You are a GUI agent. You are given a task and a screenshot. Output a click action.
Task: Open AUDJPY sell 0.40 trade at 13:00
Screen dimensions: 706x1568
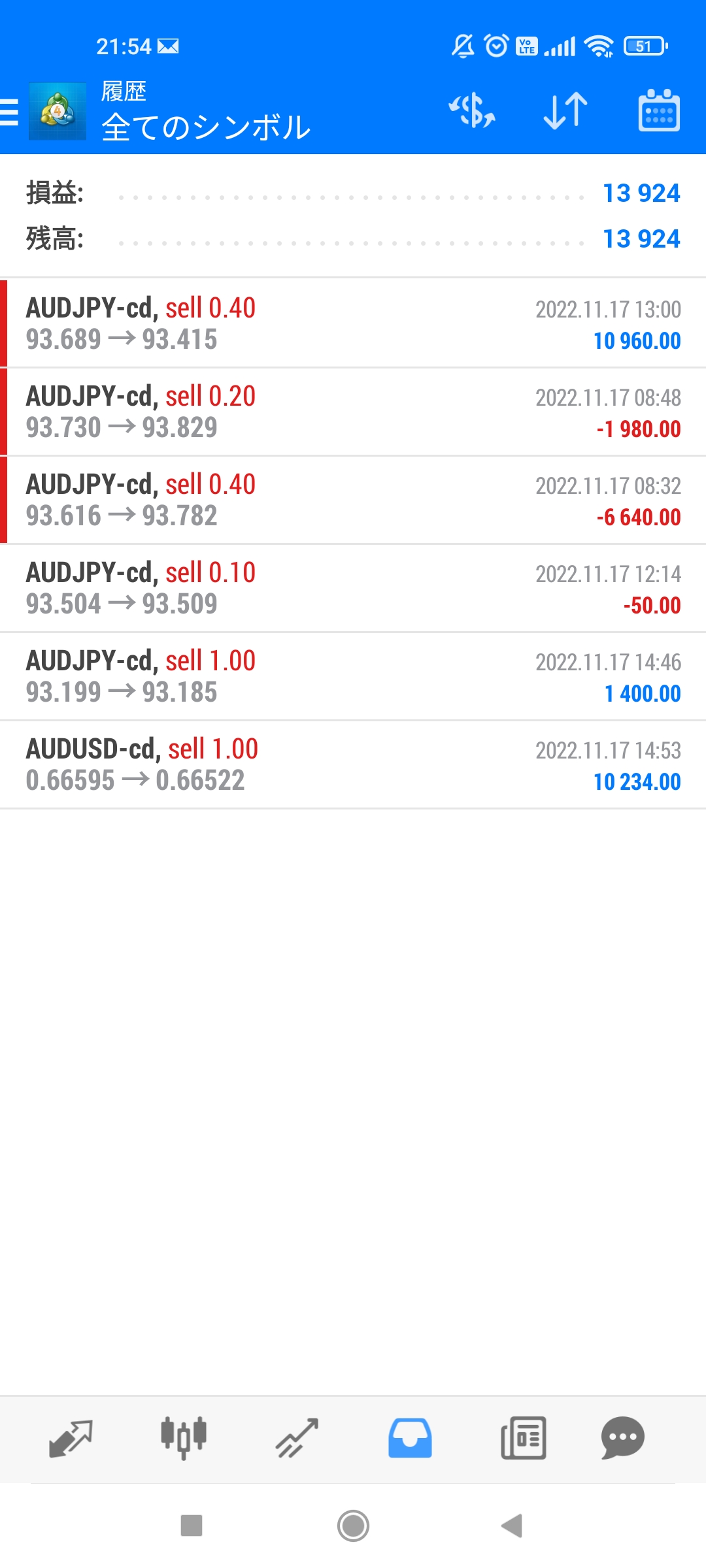pos(353,323)
